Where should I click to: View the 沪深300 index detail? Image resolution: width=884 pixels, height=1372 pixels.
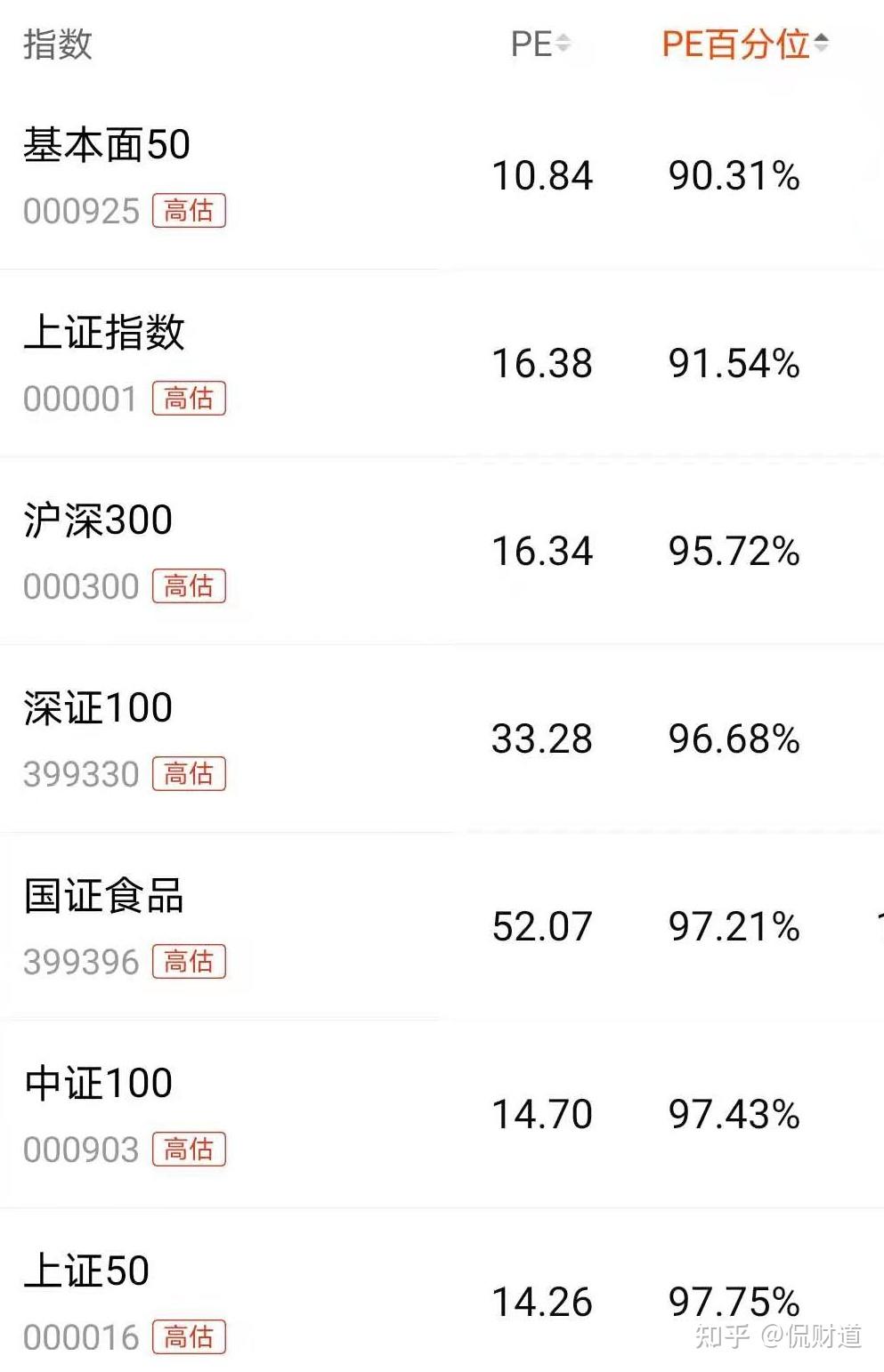[x=98, y=521]
